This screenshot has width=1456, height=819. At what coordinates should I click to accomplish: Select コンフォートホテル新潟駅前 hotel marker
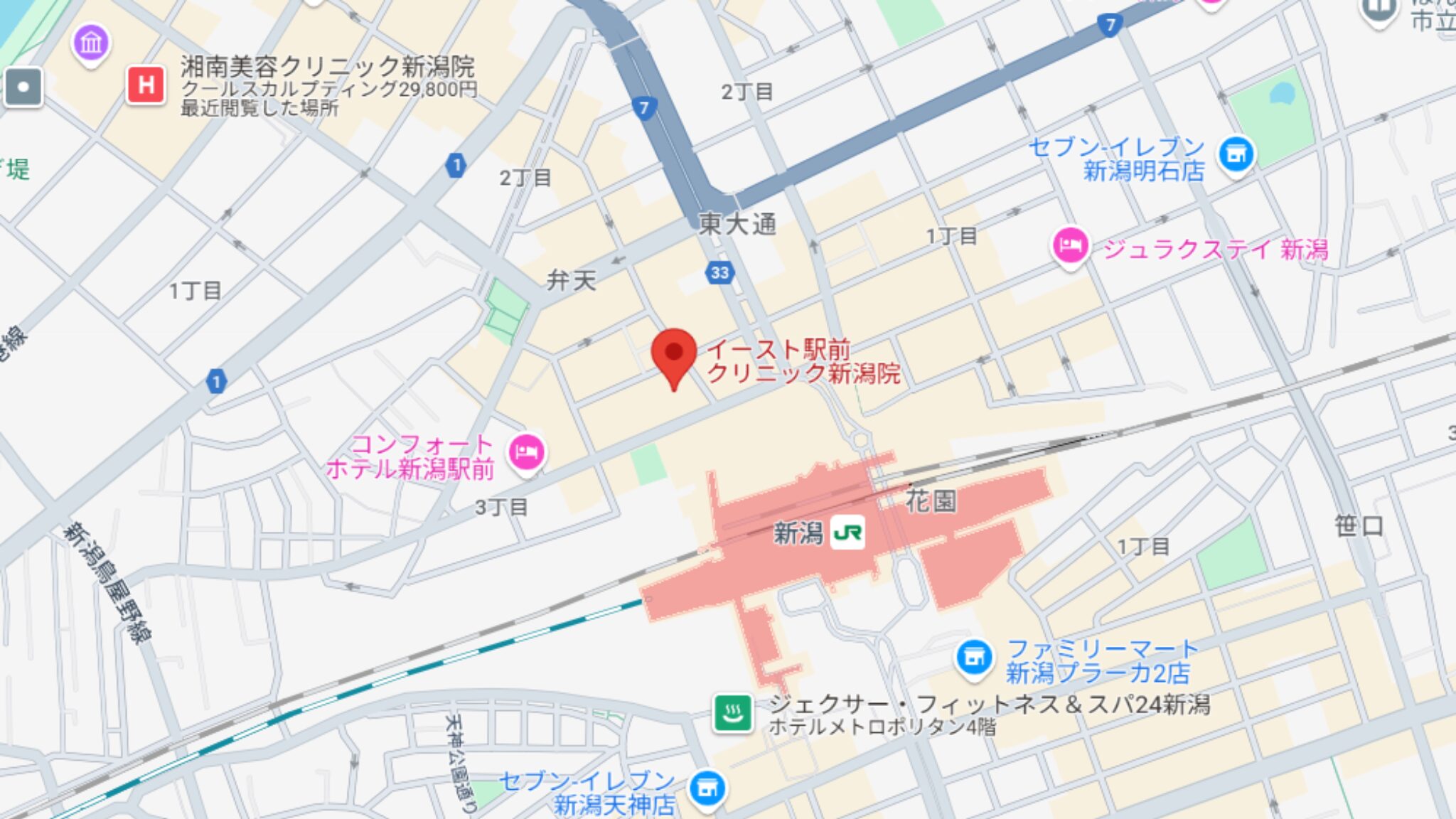(526, 452)
